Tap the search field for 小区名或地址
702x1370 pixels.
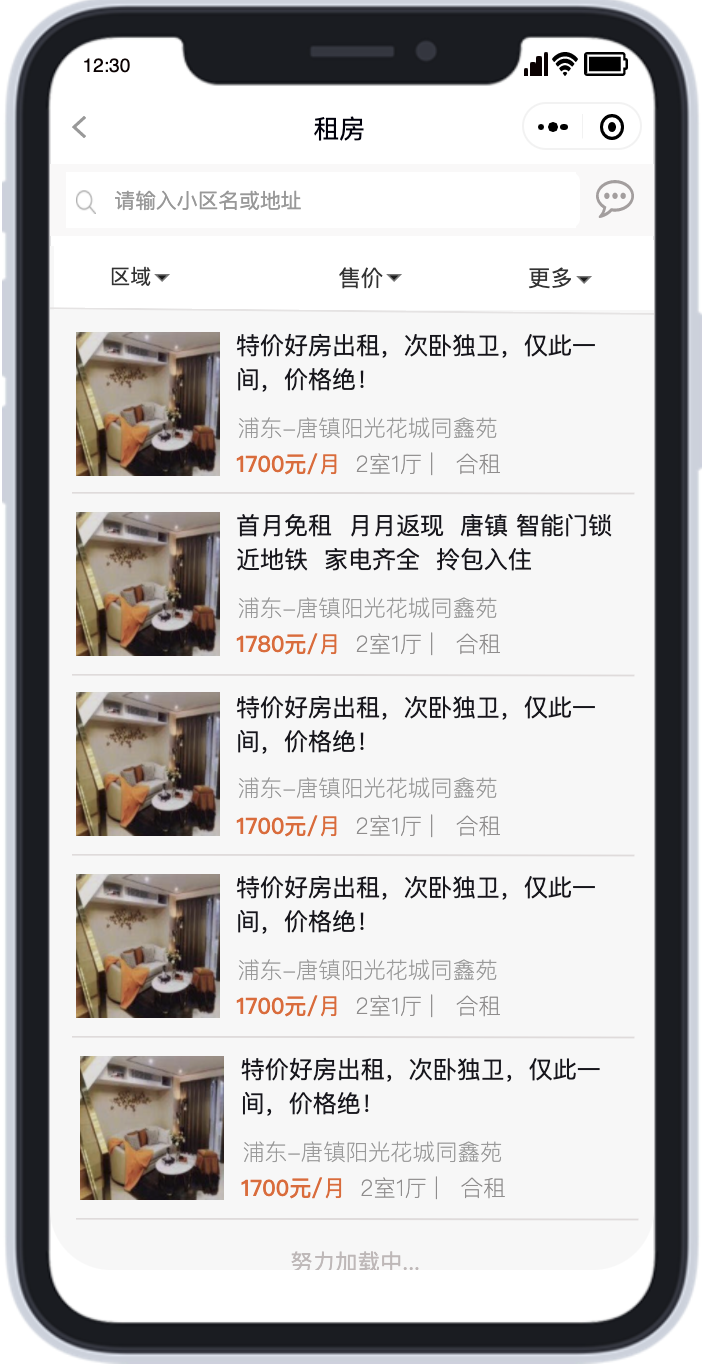pyautogui.click(x=322, y=201)
